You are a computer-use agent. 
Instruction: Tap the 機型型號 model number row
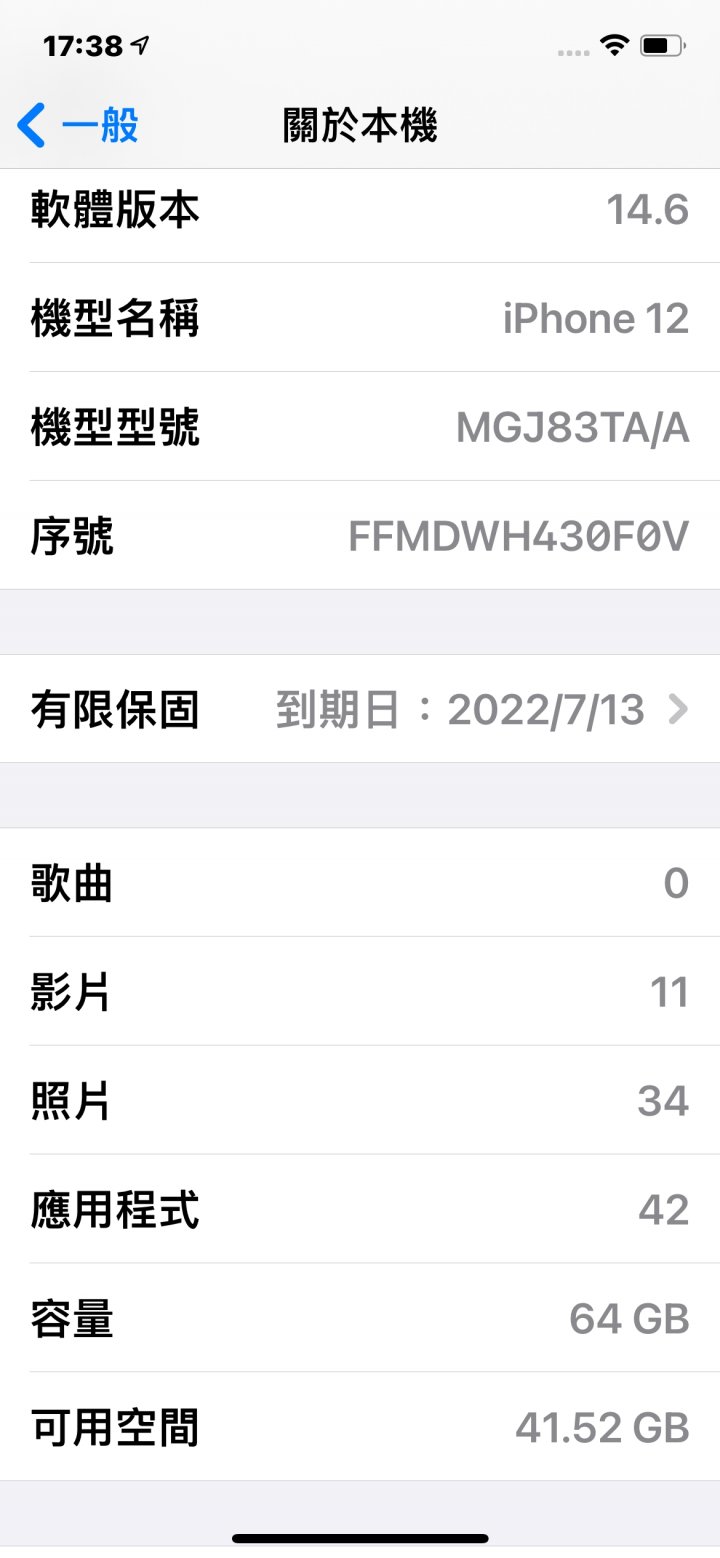pos(360,427)
